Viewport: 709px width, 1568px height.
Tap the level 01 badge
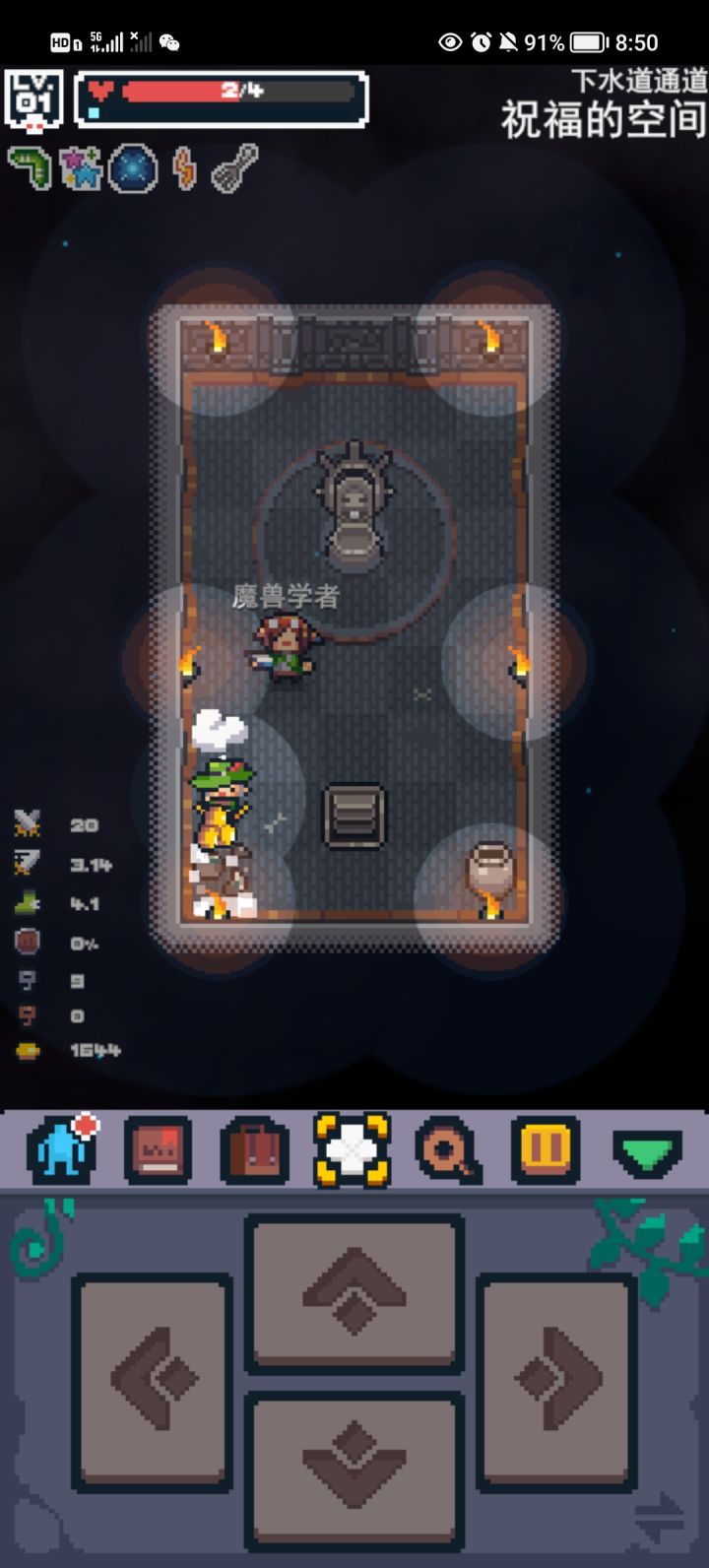pos(34,99)
